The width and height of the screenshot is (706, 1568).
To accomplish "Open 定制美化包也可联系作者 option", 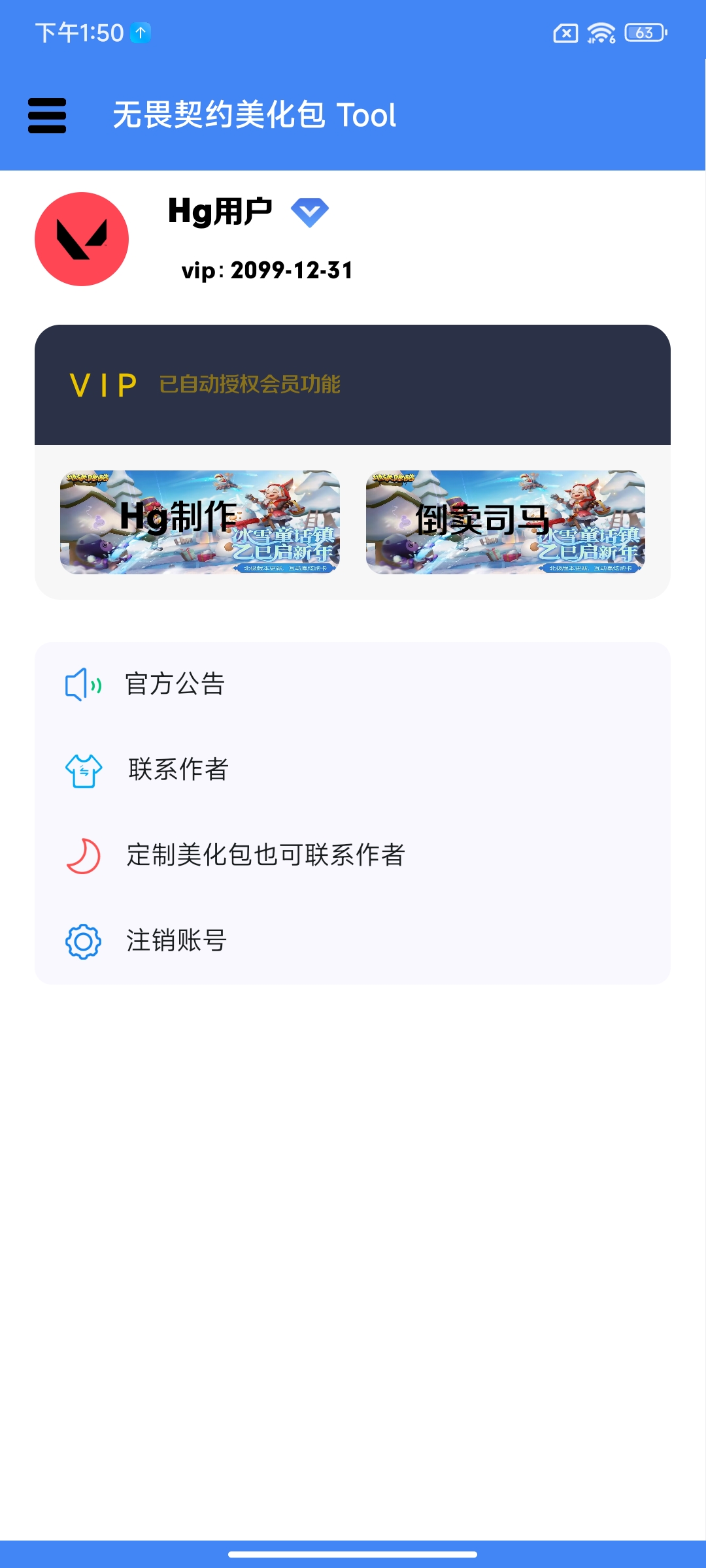I will pyautogui.click(x=265, y=855).
